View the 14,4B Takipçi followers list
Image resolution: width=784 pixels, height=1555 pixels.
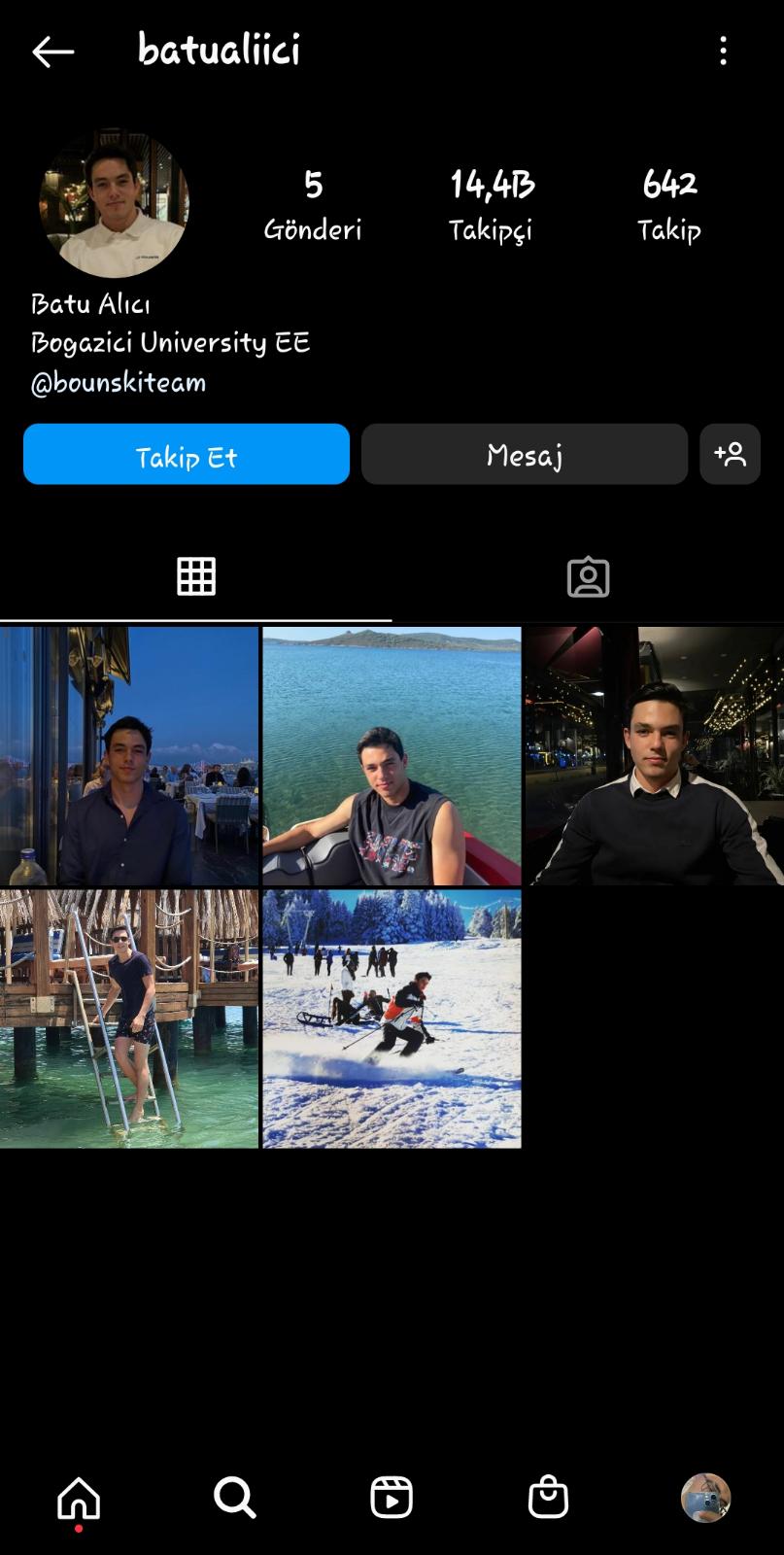click(x=491, y=204)
